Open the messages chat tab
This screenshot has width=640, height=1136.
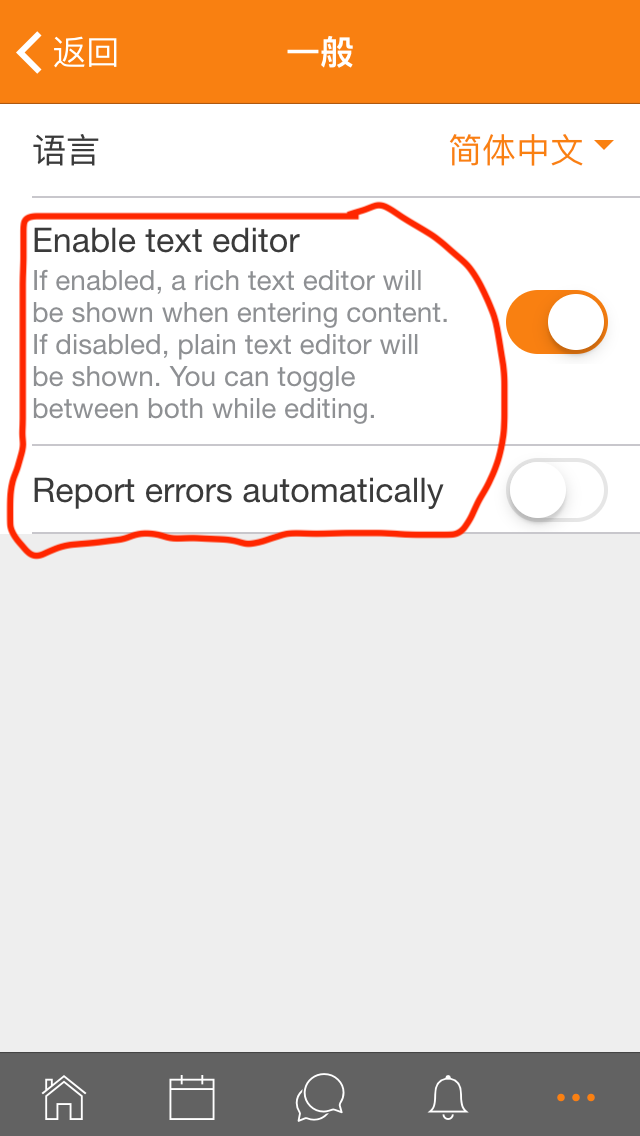(x=320, y=1097)
